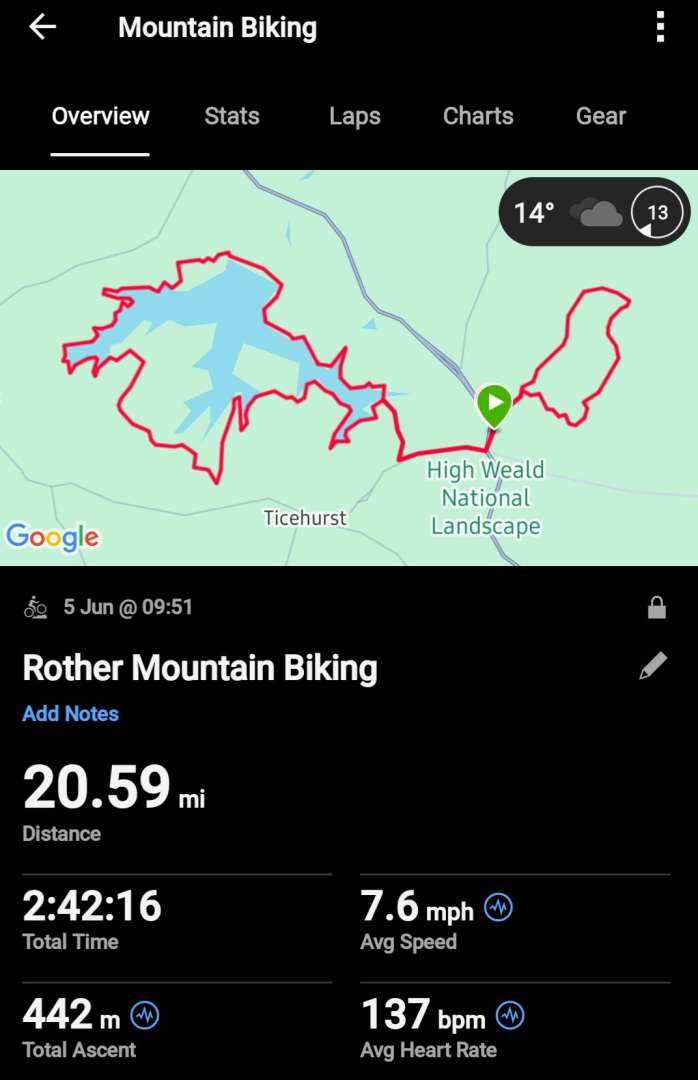The height and width of the screenshot is (1080, 698).
Task: Open Avg Heart Rate insight icon
Action: coord(510,1016)
